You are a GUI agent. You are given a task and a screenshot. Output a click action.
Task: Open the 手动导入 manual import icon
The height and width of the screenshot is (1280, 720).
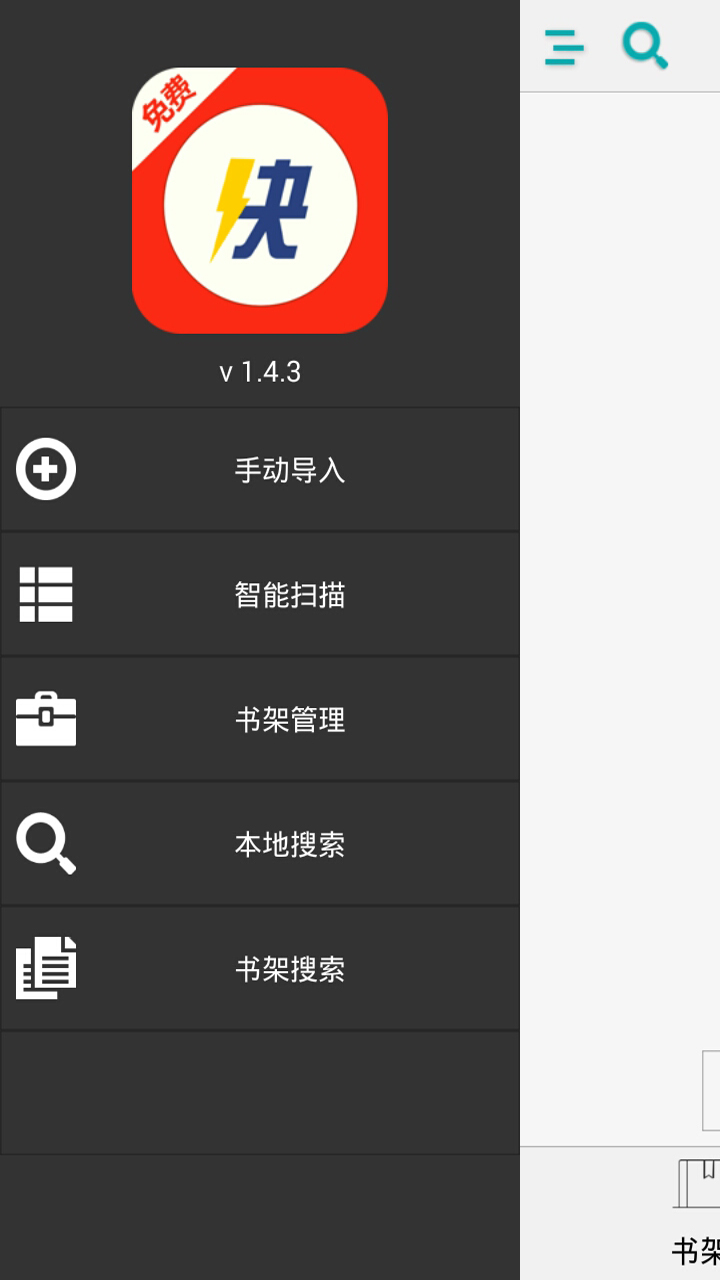click(45, 467)
